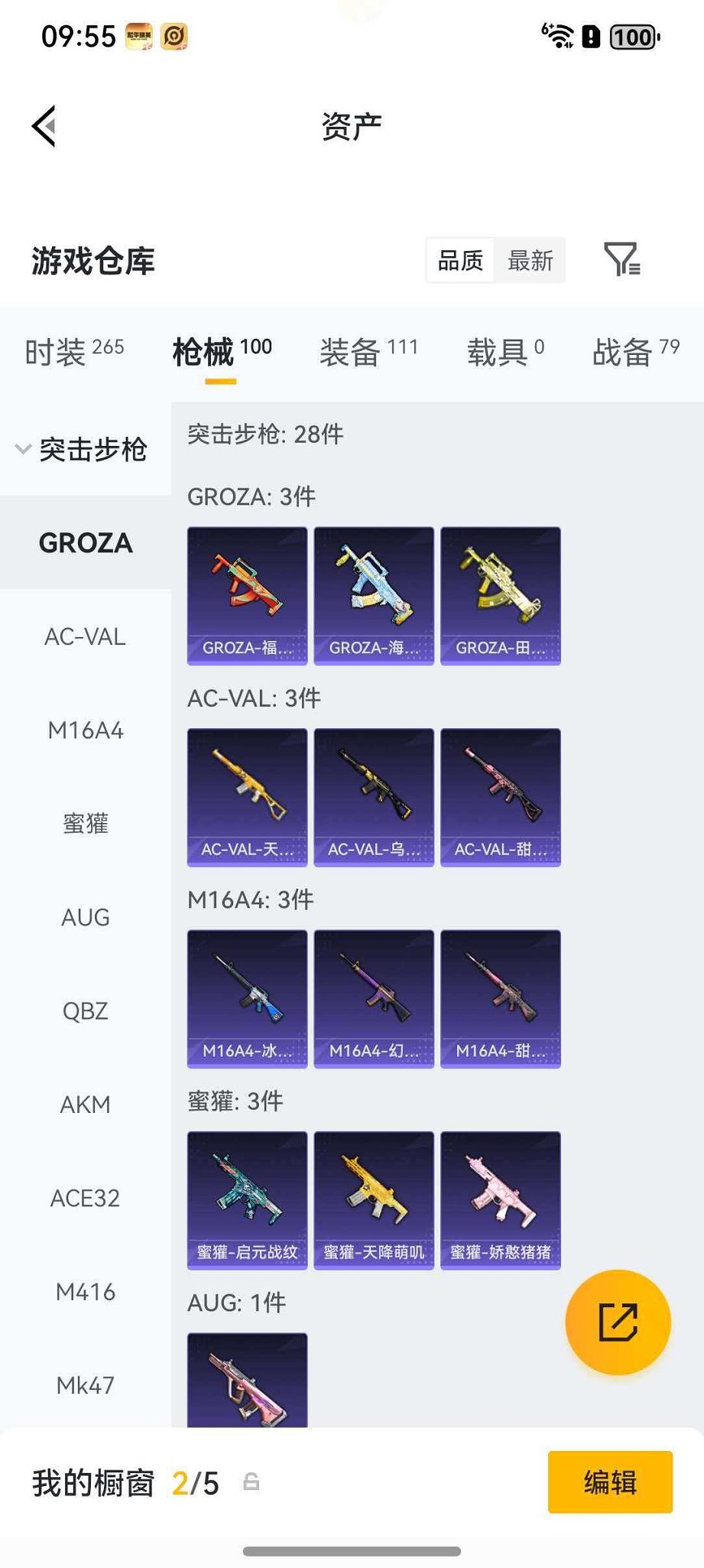Switch to the 装备 tab
Image resolution: width=704 pixels, height=1568 pixels.
coord(368,352)
